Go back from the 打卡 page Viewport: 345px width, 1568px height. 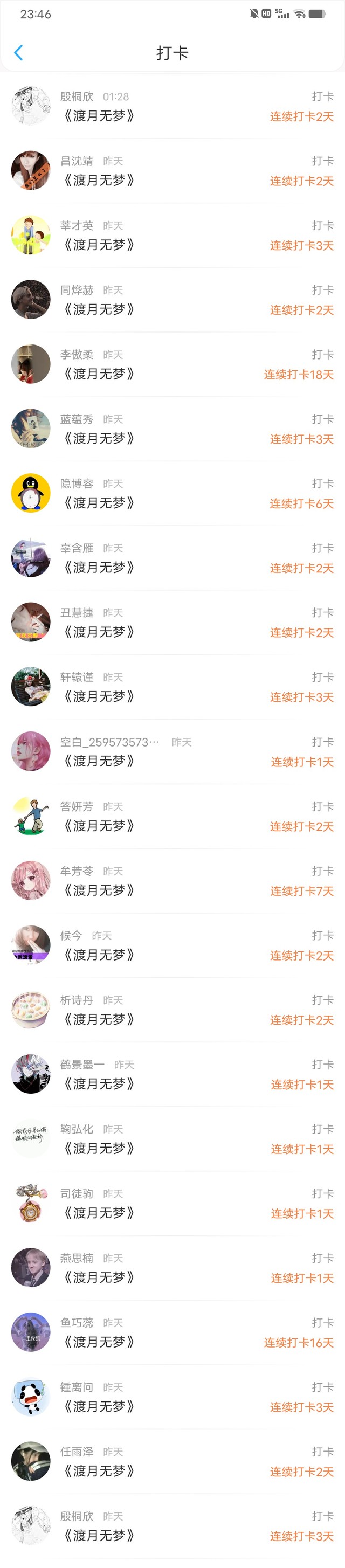[18, 53]
